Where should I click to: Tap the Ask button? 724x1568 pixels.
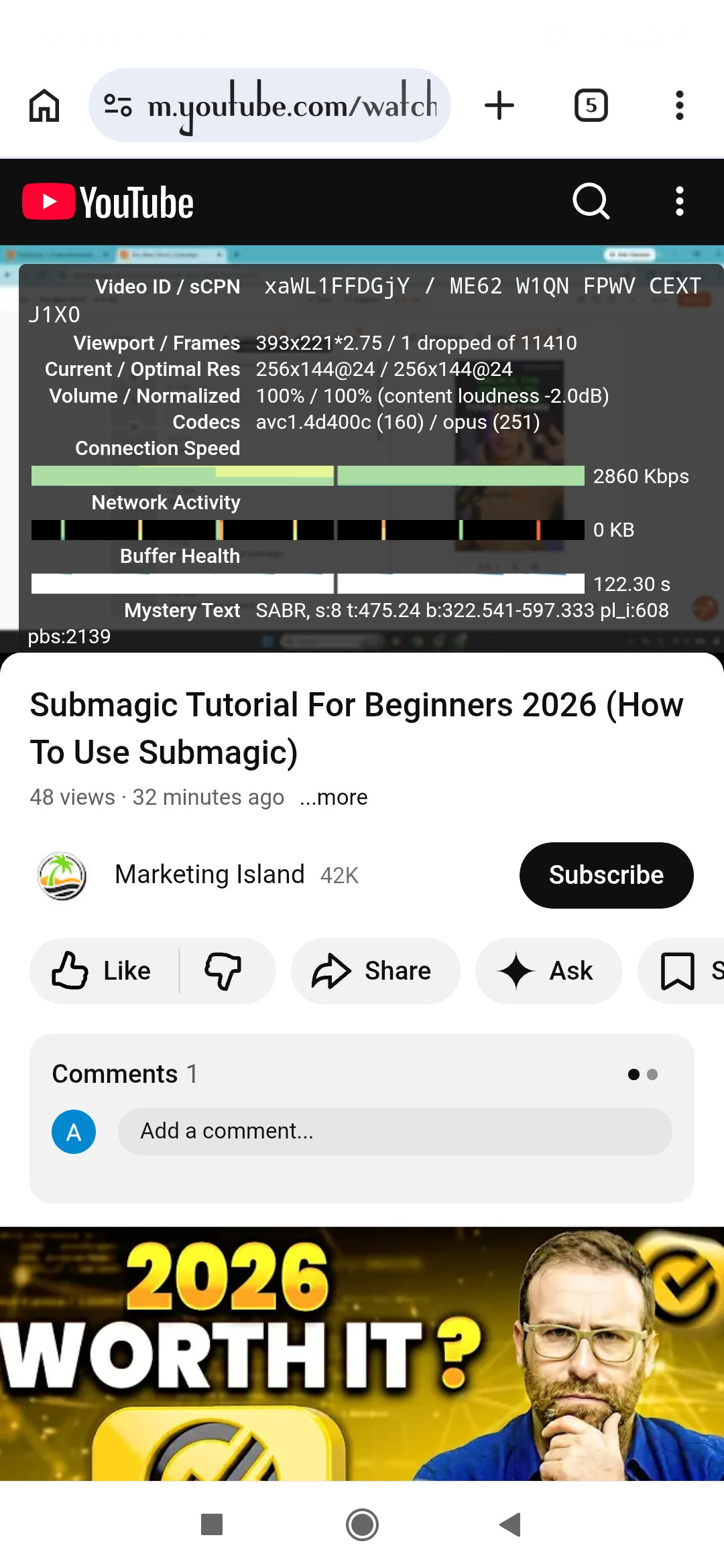548,971
